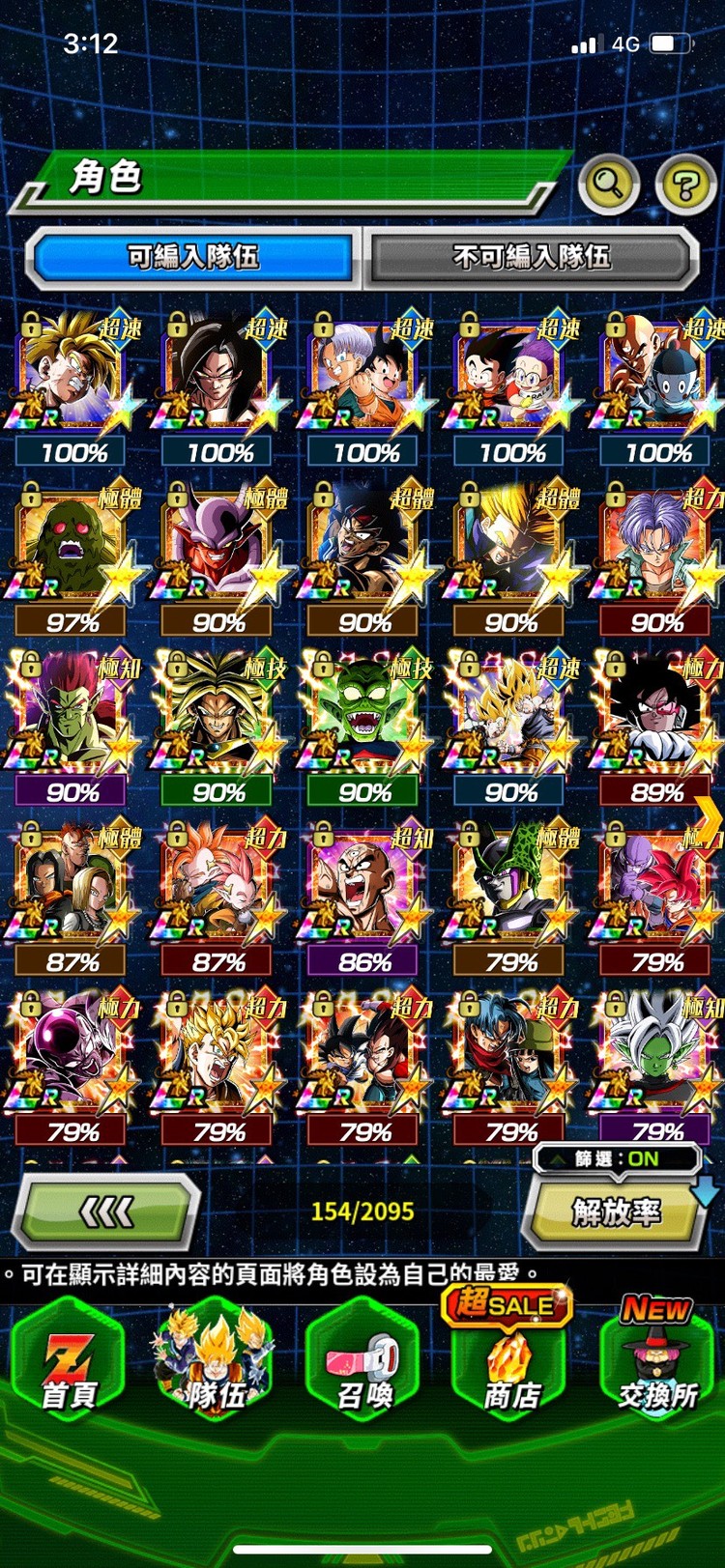Open the 召喚 summon tab
725x1568 pixels.
tap(364, 1363)
